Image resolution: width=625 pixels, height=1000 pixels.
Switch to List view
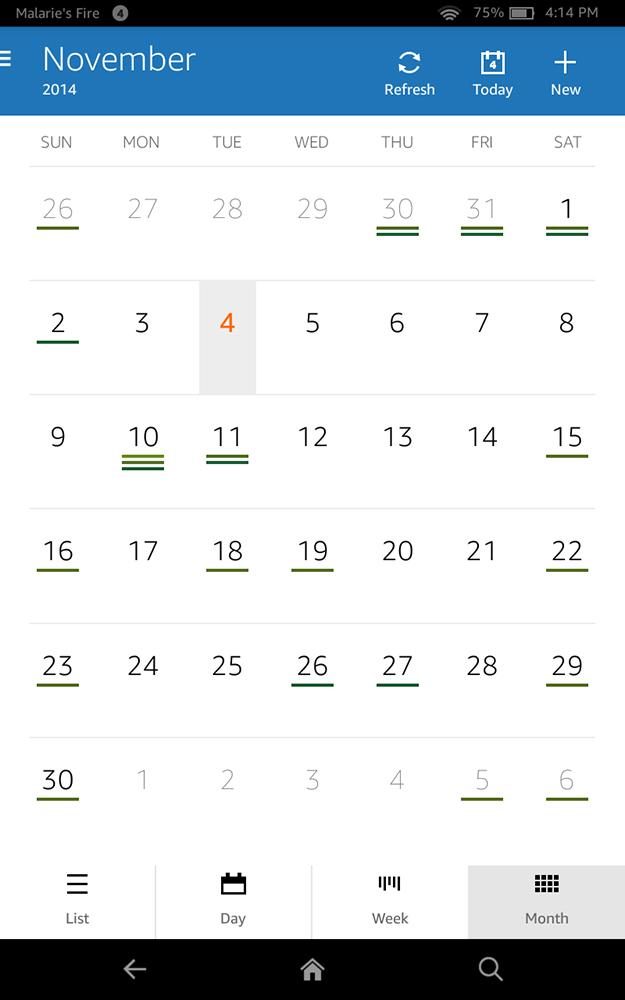tap(77, 901)
